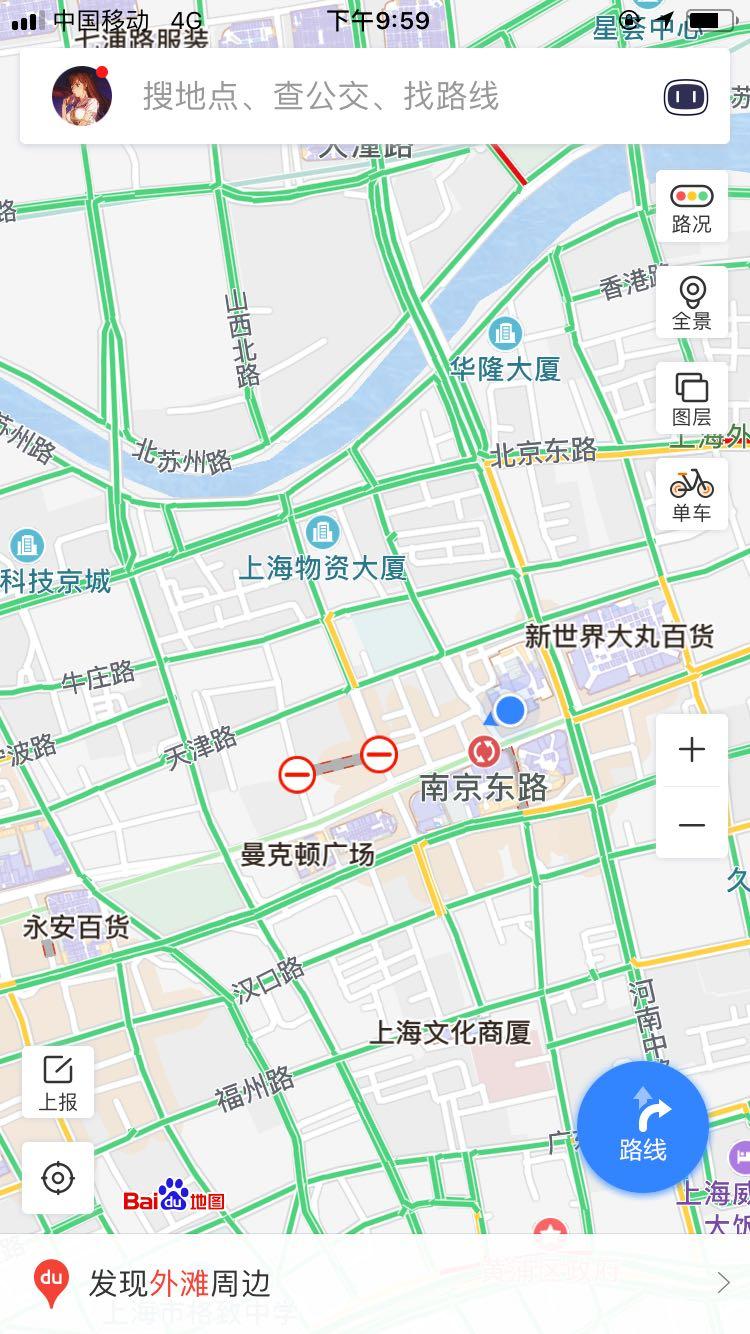The image size is (750, 1334).
Task: Tap a road closure marker near 曼克顿广场
Action: pyautogui.click(x=296, y=772)
